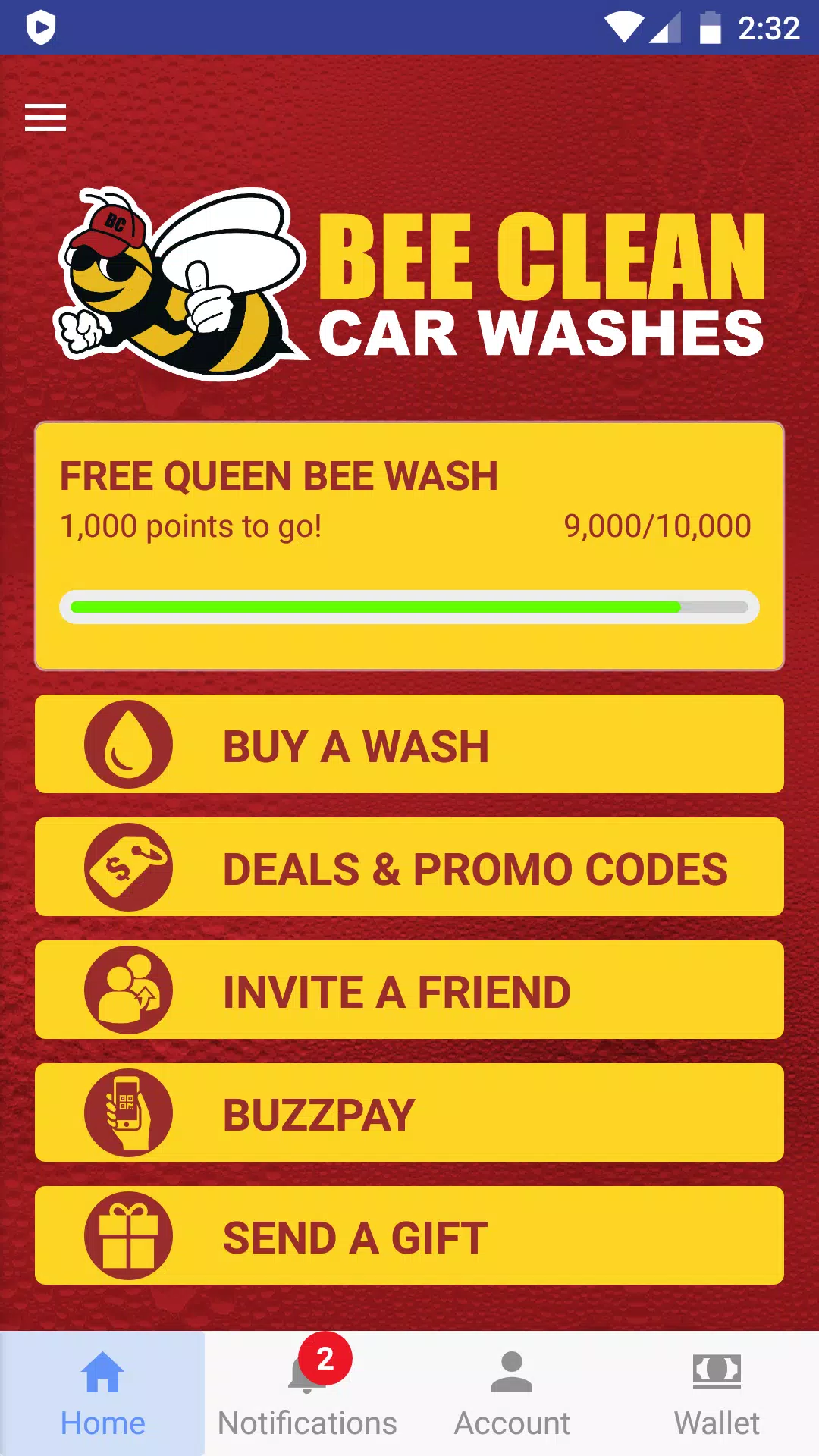
Task: Open the Notifications tab
Action: 307,1394
